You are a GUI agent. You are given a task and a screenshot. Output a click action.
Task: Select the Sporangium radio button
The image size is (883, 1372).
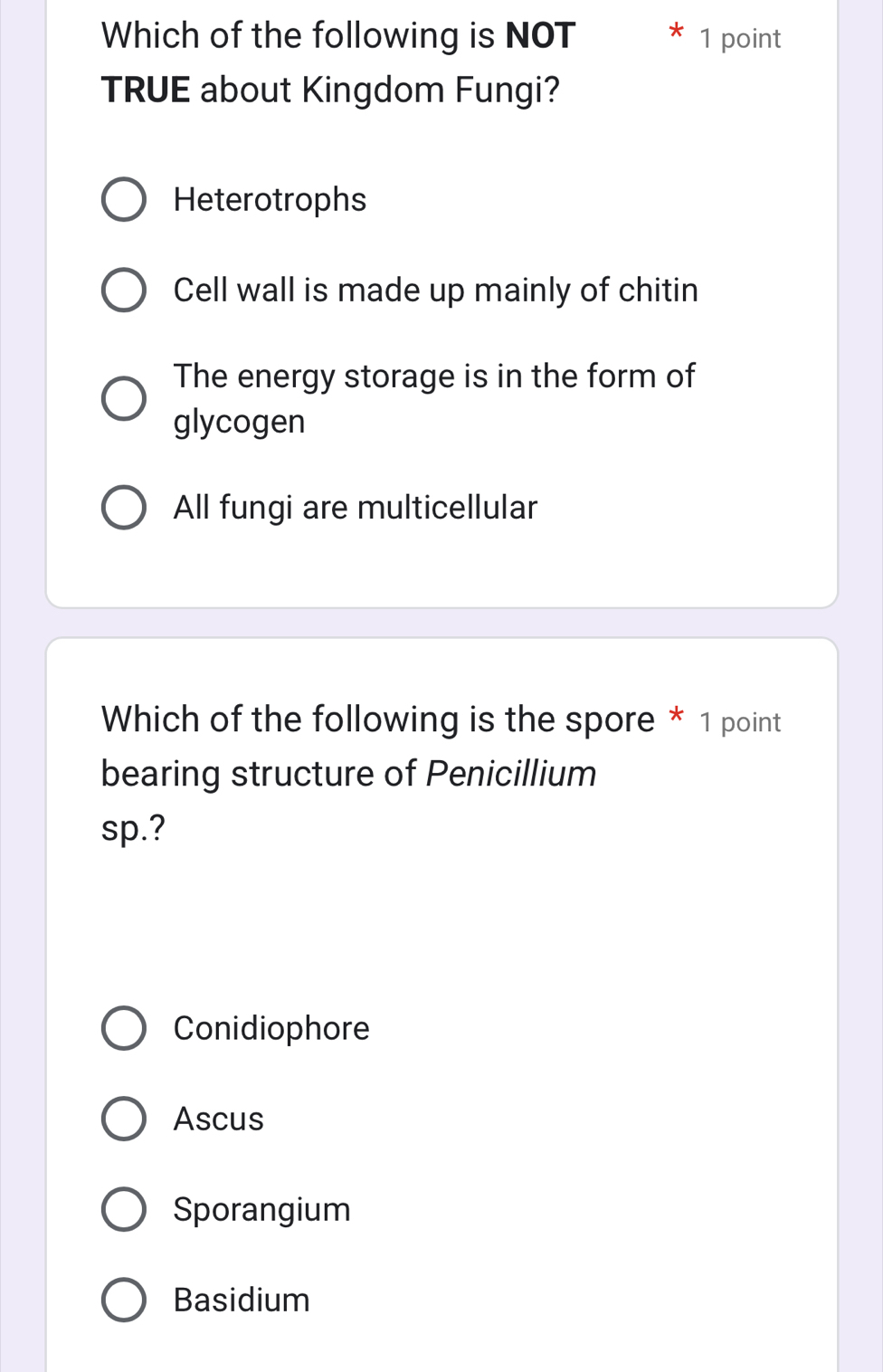coord(124,1209)
